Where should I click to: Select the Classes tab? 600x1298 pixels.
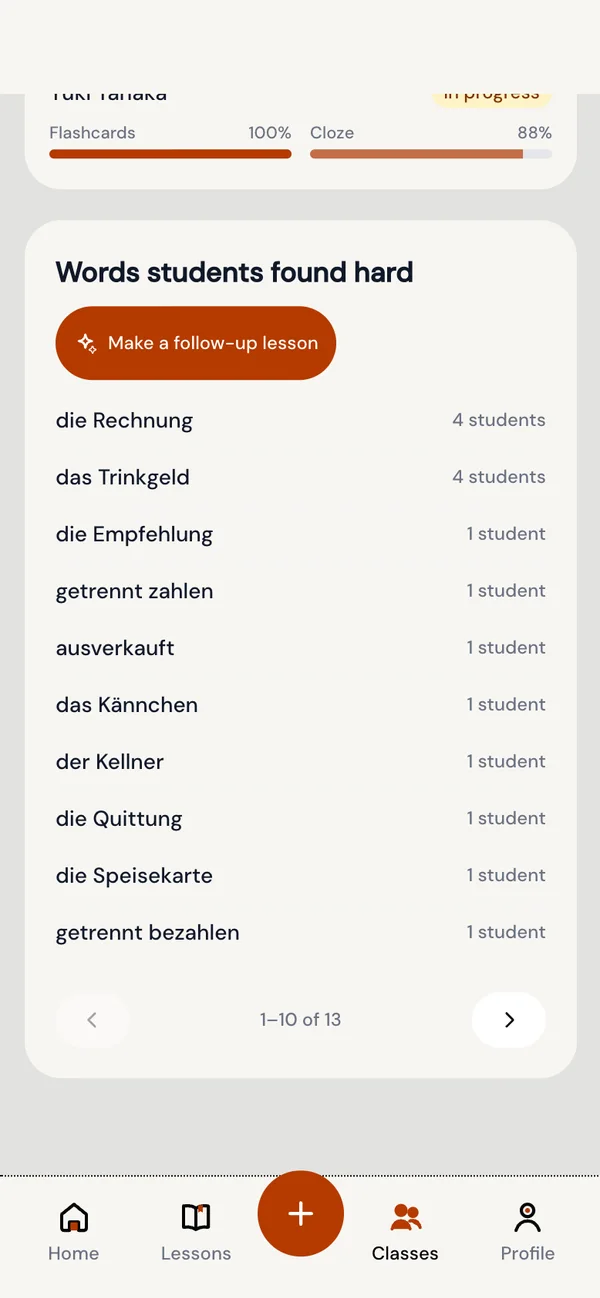click(x=405, y=1232)
